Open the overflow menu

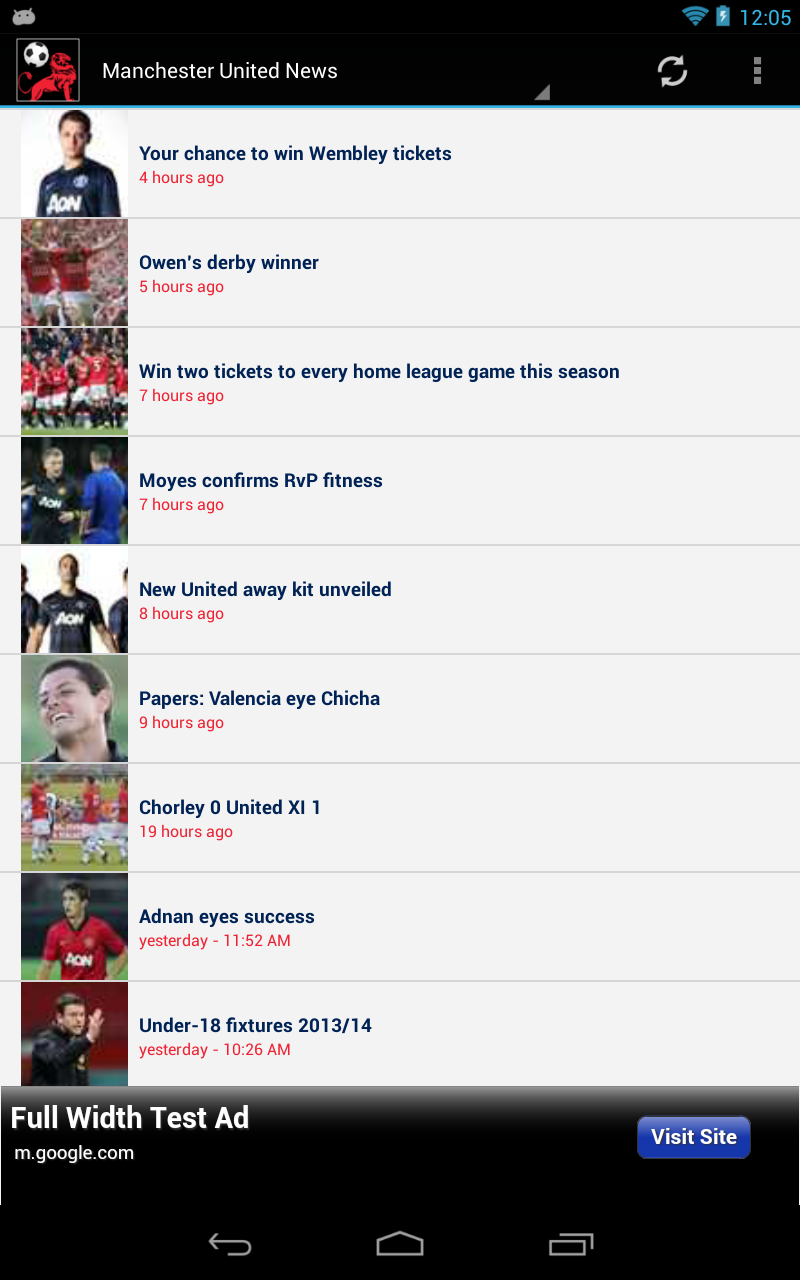click(757, 71)
